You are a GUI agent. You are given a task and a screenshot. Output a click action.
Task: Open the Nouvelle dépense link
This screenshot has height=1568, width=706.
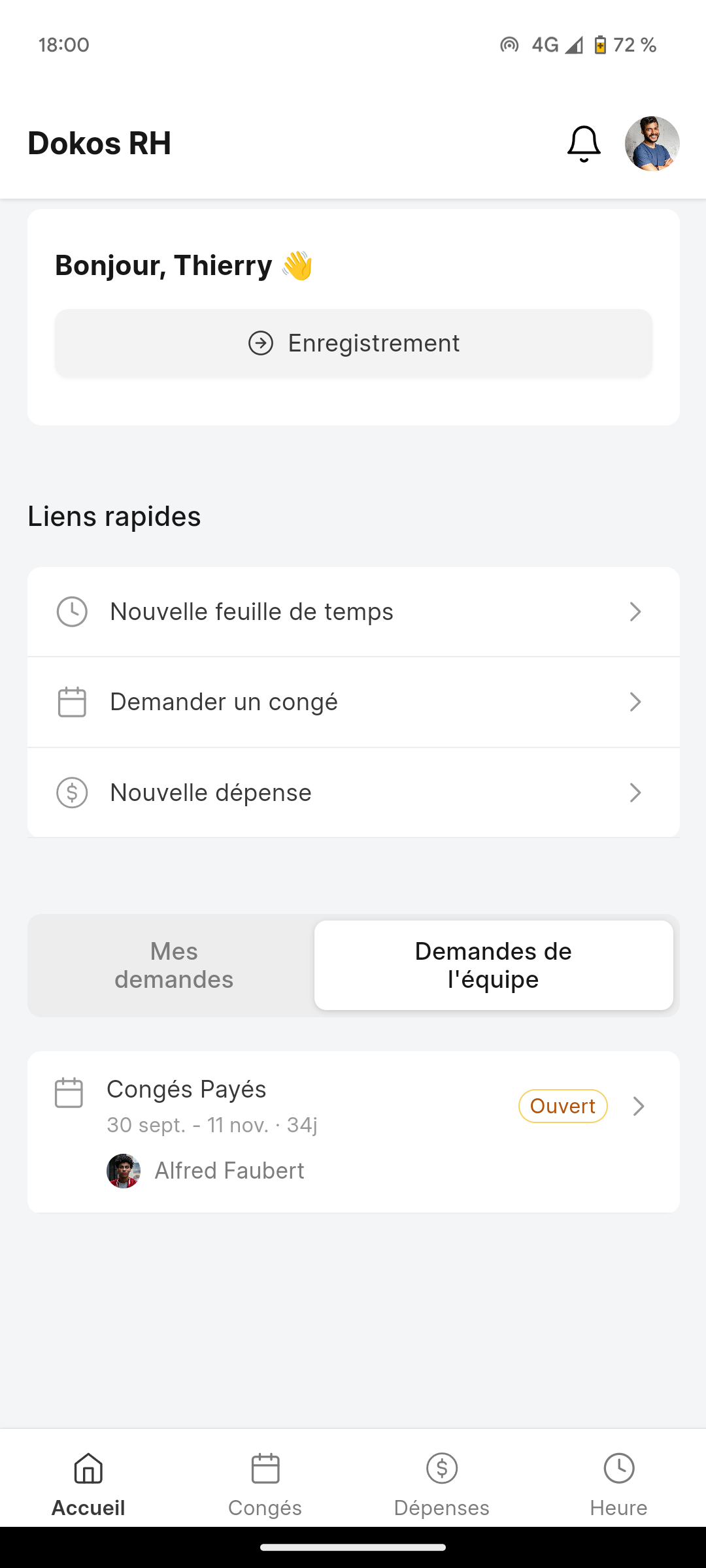pyautogui.click(x=210, y=792)
